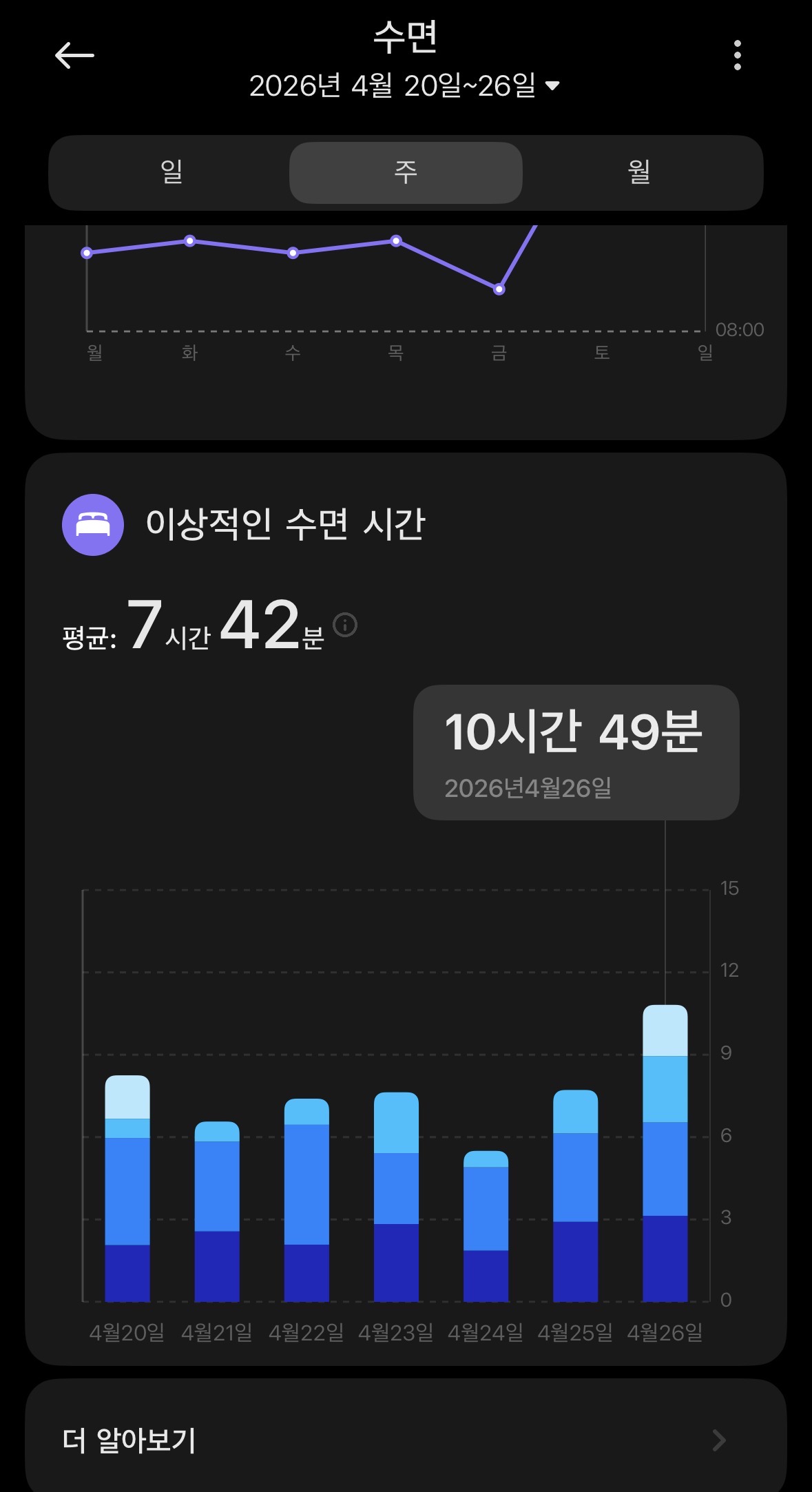Tap the 4월22일 bar in the chart
Image resolution: width=812 pixels, height=1492 pixels.
(x=306, y=1200)
